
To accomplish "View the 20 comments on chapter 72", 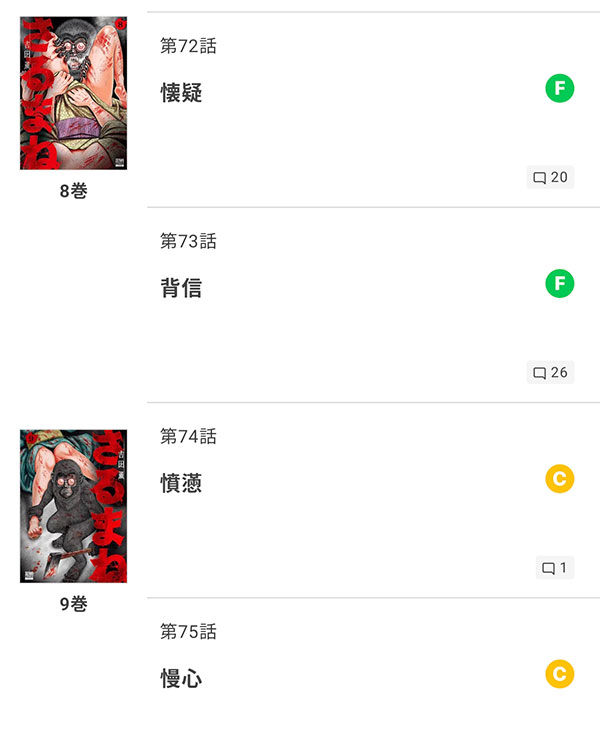I will pyautogui.click(x=550, y=178).
